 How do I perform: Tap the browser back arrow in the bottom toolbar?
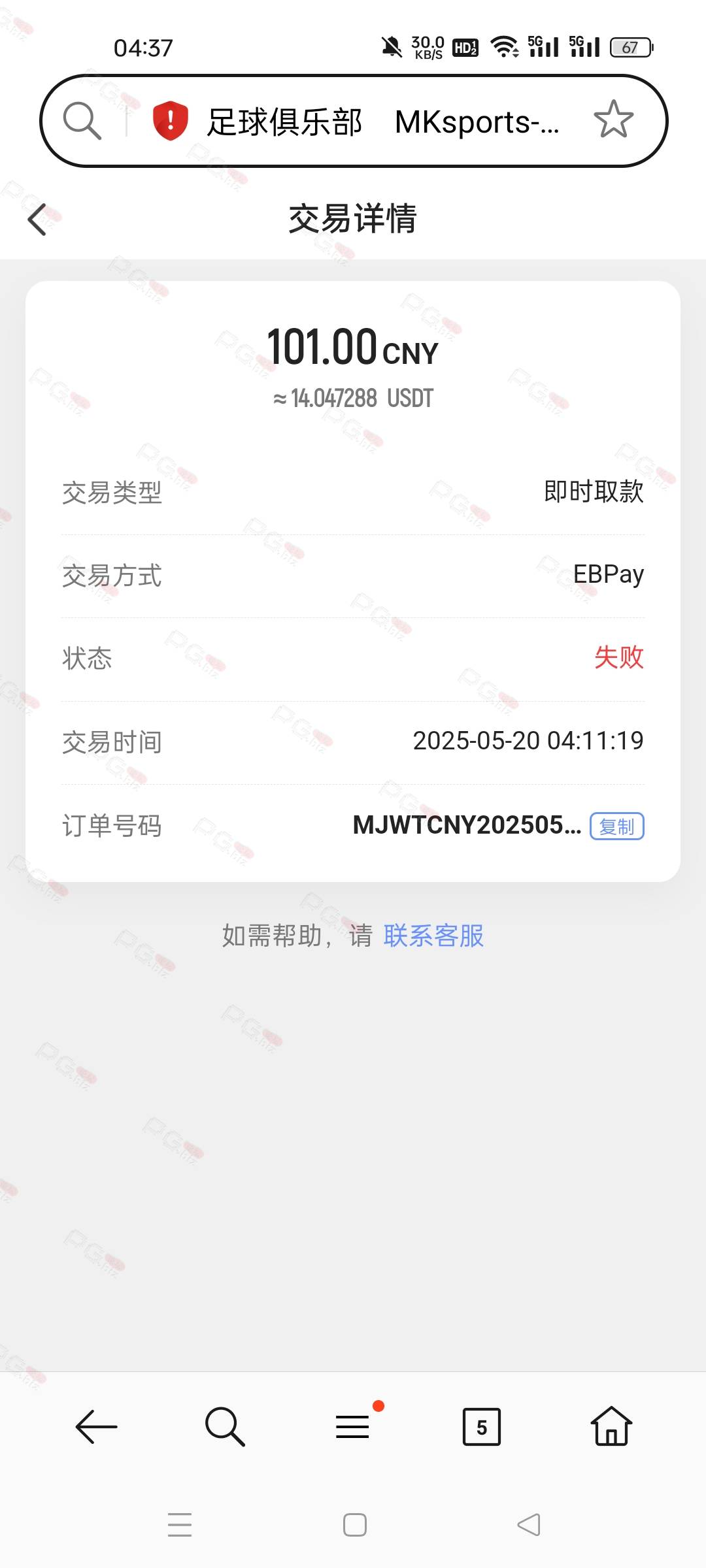click(96, 1426)
